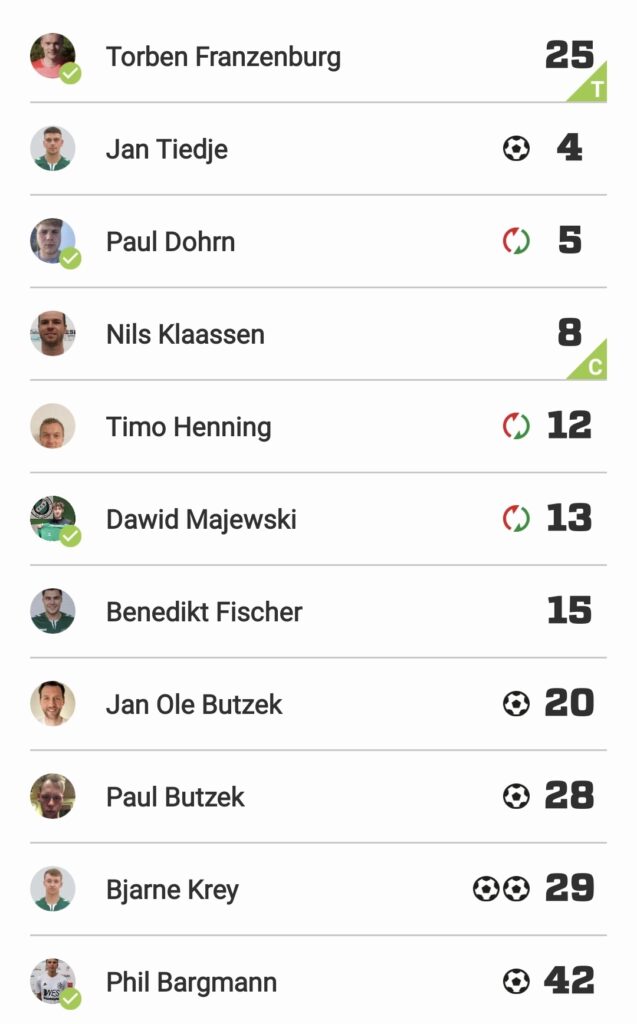The height and width of the screenshot is (1024, 637).
Task: Select captain Nils Klaassen's row
Action: click(185, 334)
